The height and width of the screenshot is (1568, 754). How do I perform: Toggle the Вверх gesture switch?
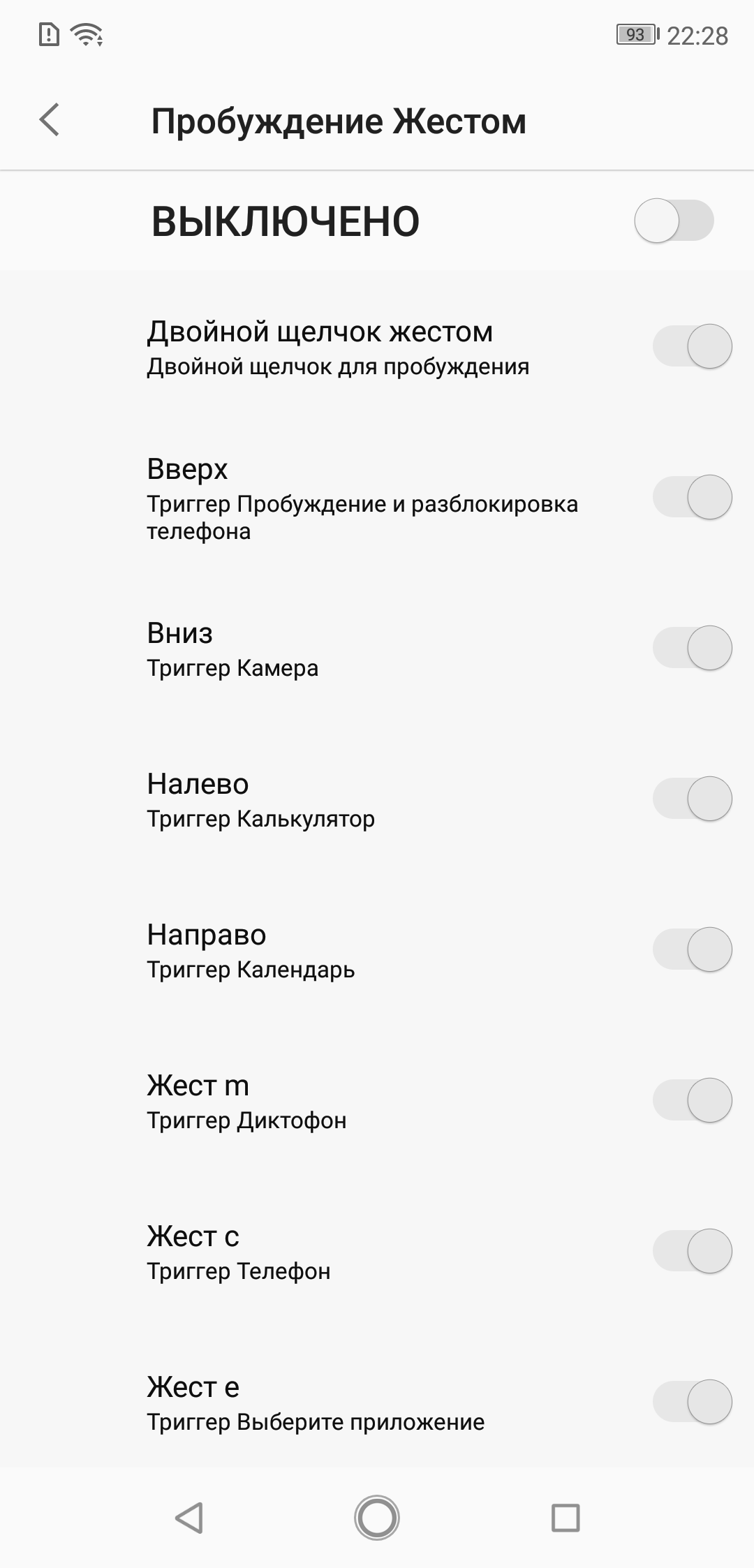click(692, 497)
